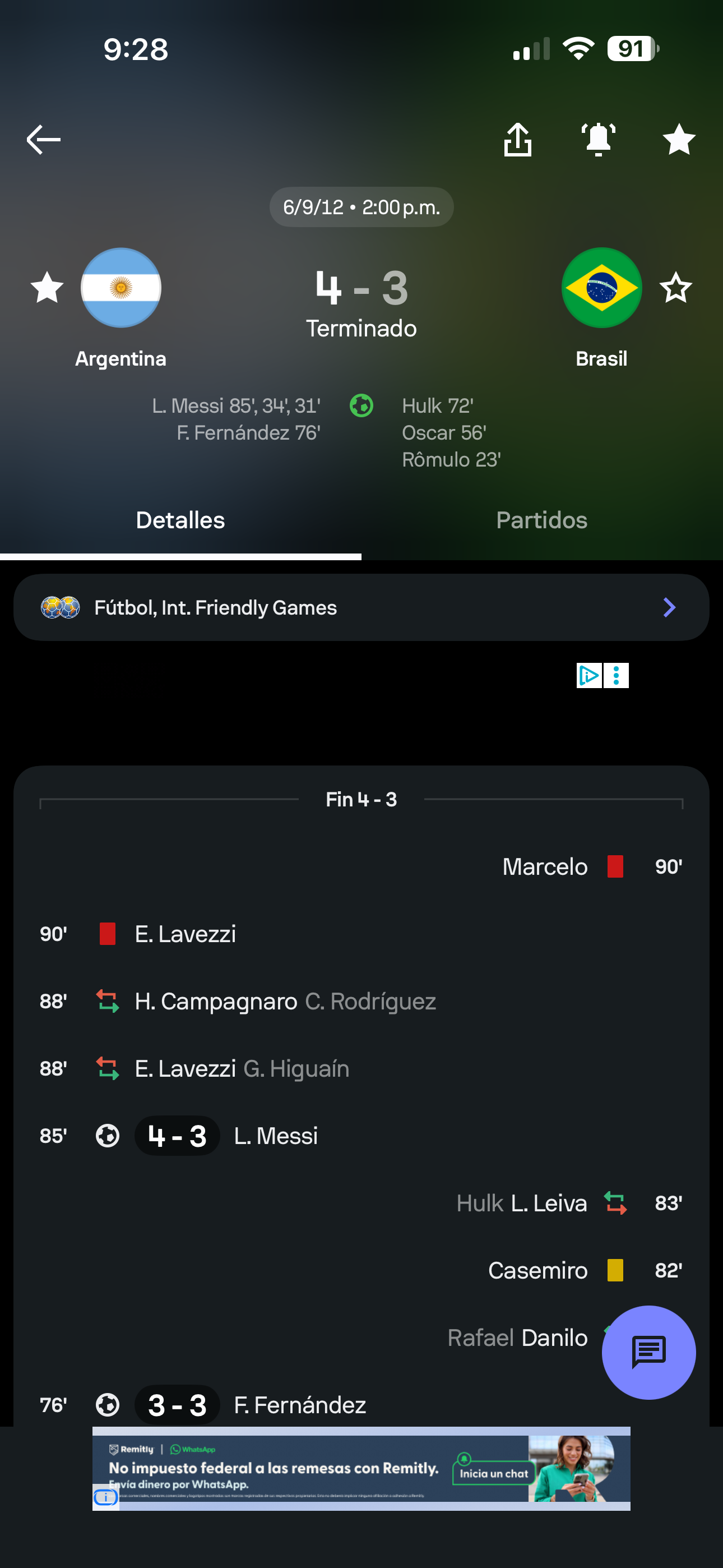Tap Inicia un chat in the ad
The width and height of the screenshot is (723, 1568).
(x=494, y=1474)
